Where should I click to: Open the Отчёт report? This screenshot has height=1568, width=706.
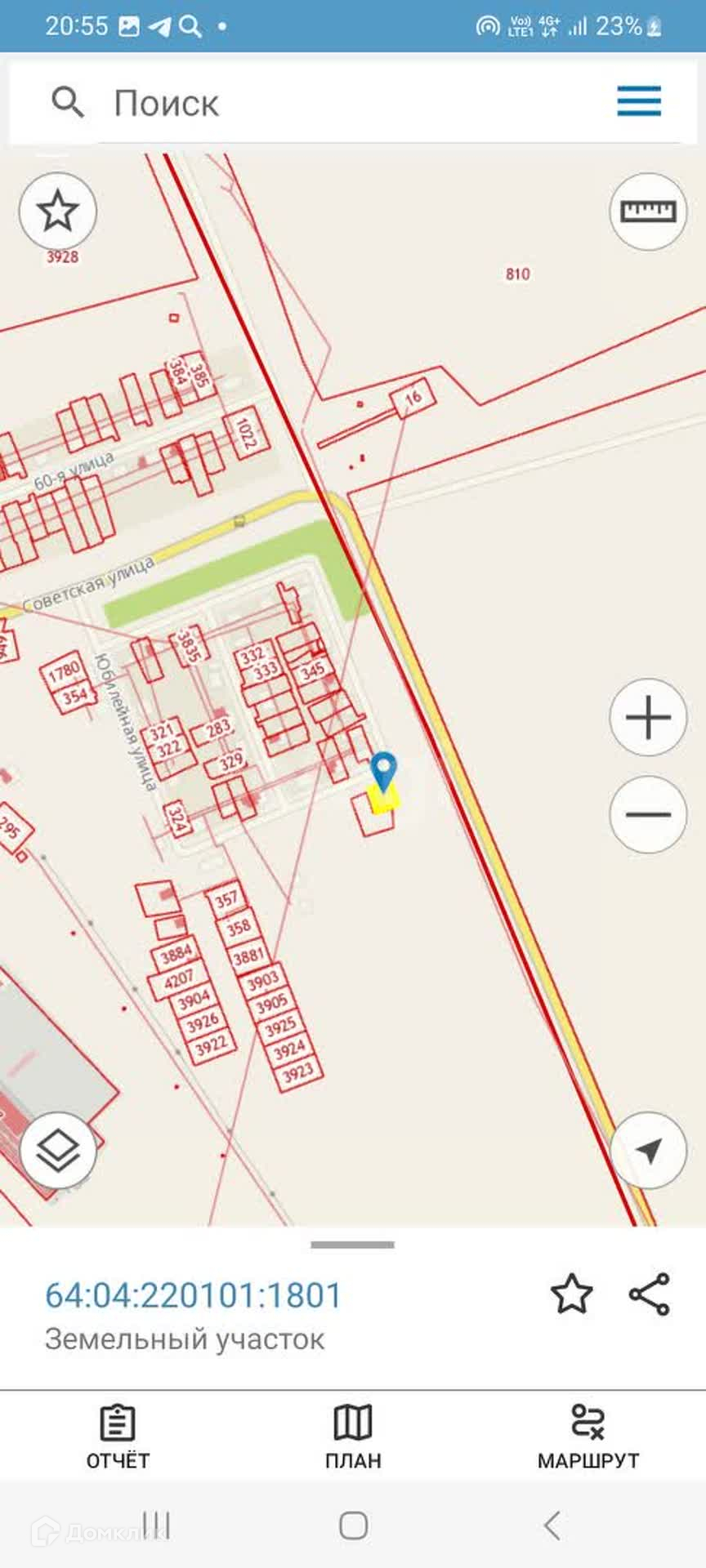click(x=118, y=1437)
